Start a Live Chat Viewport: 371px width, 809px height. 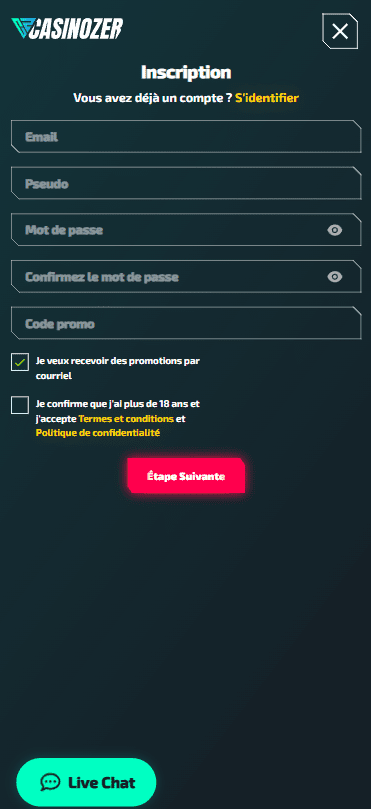click(86, 782)
